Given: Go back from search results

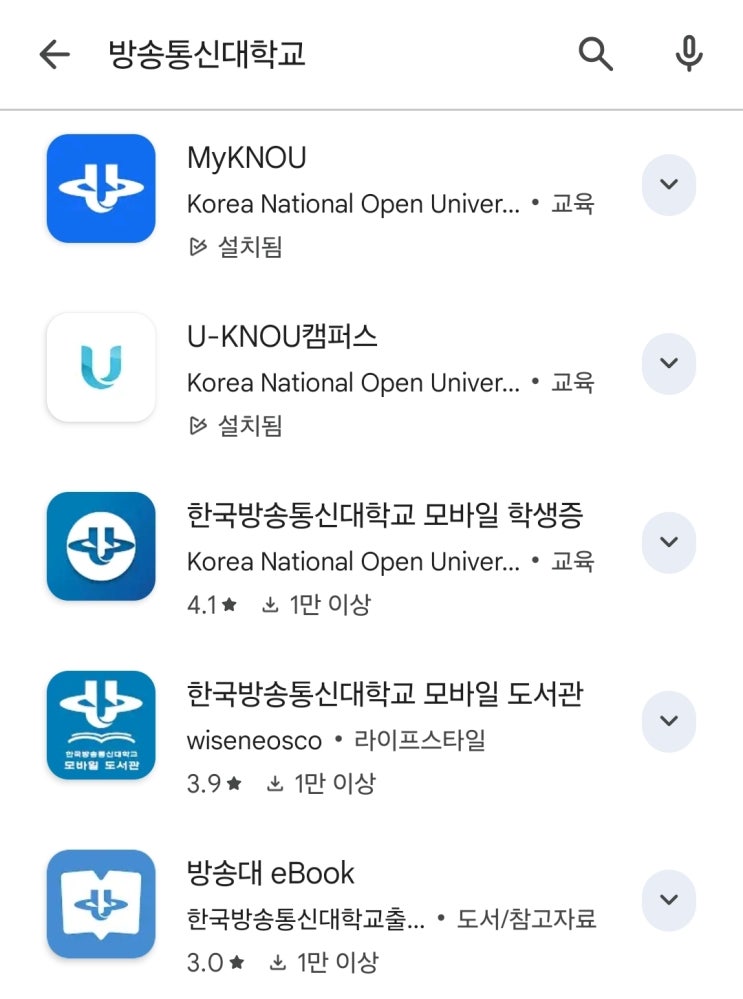Looking at the screenshot, I should click(54, 54).
